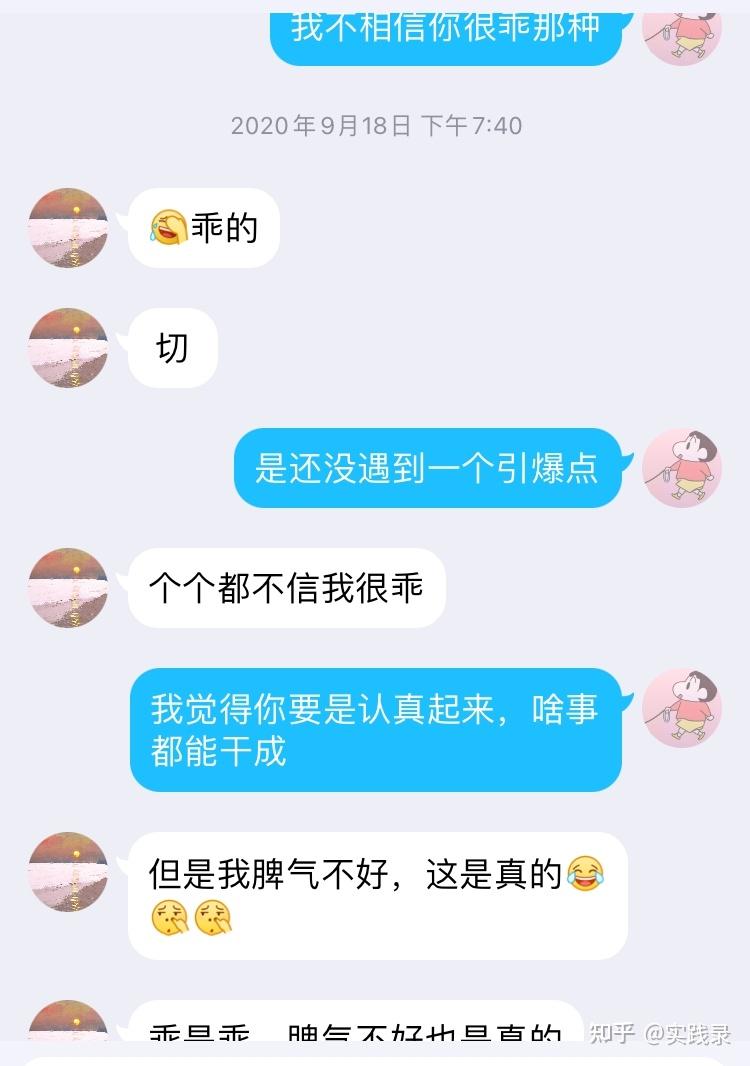Open the avatar beside 但是我脾气不好 message
This screenshot has width=750, height=1066.
click(68, 872)
